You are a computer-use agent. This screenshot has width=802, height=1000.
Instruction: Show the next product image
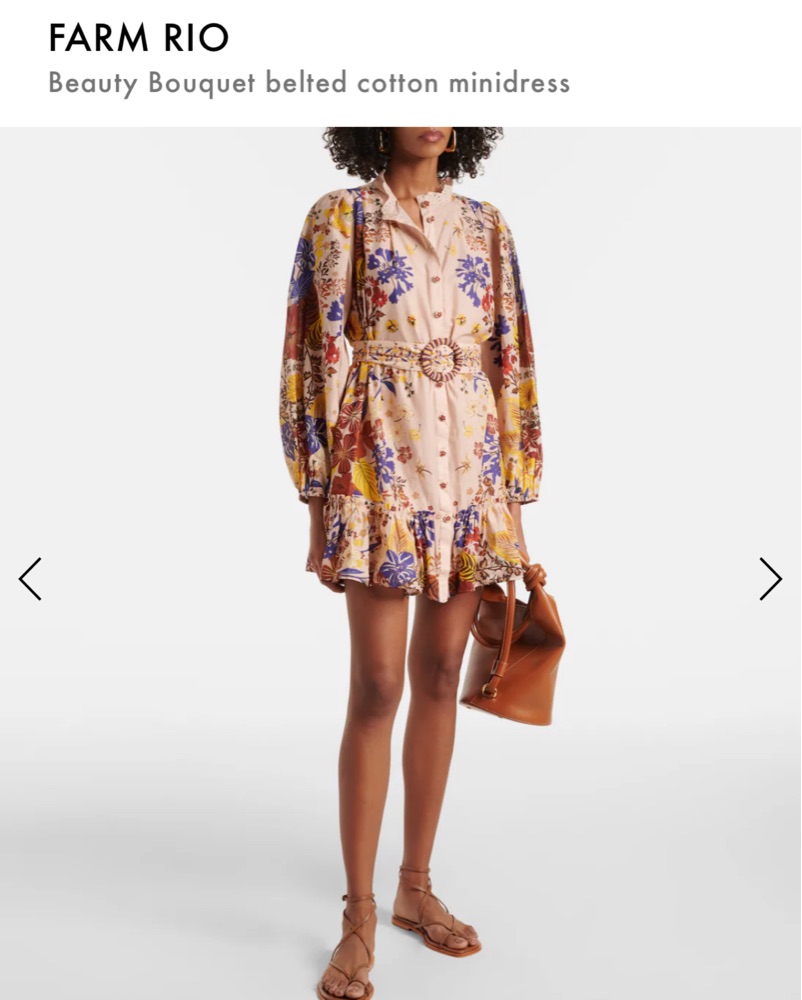(x=770, y=579)
